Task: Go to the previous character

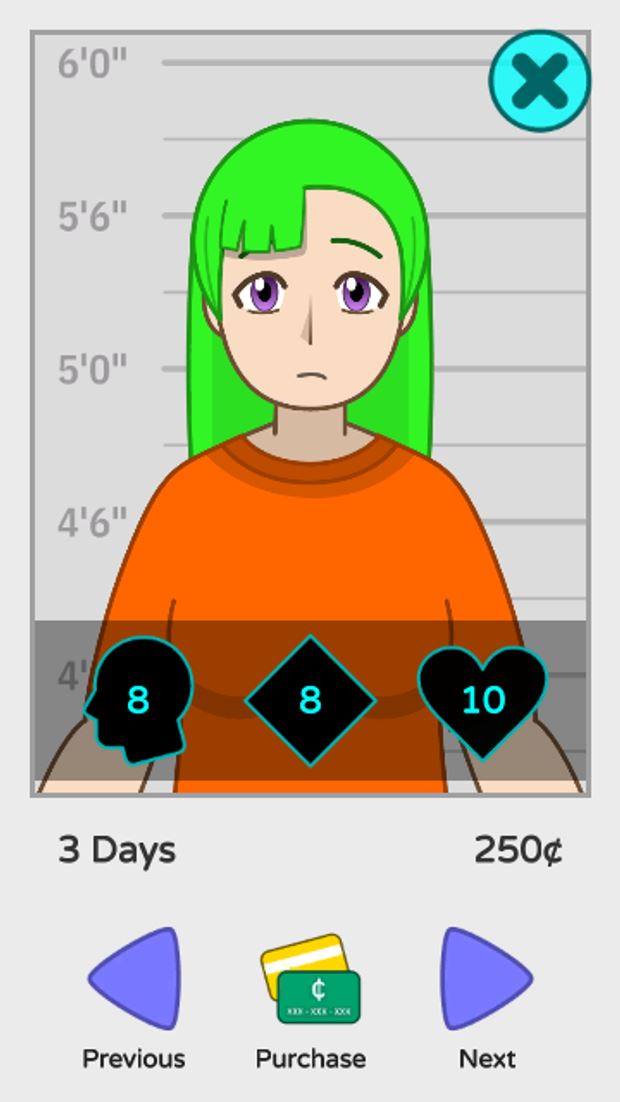Action: click(x=135, y=980)
